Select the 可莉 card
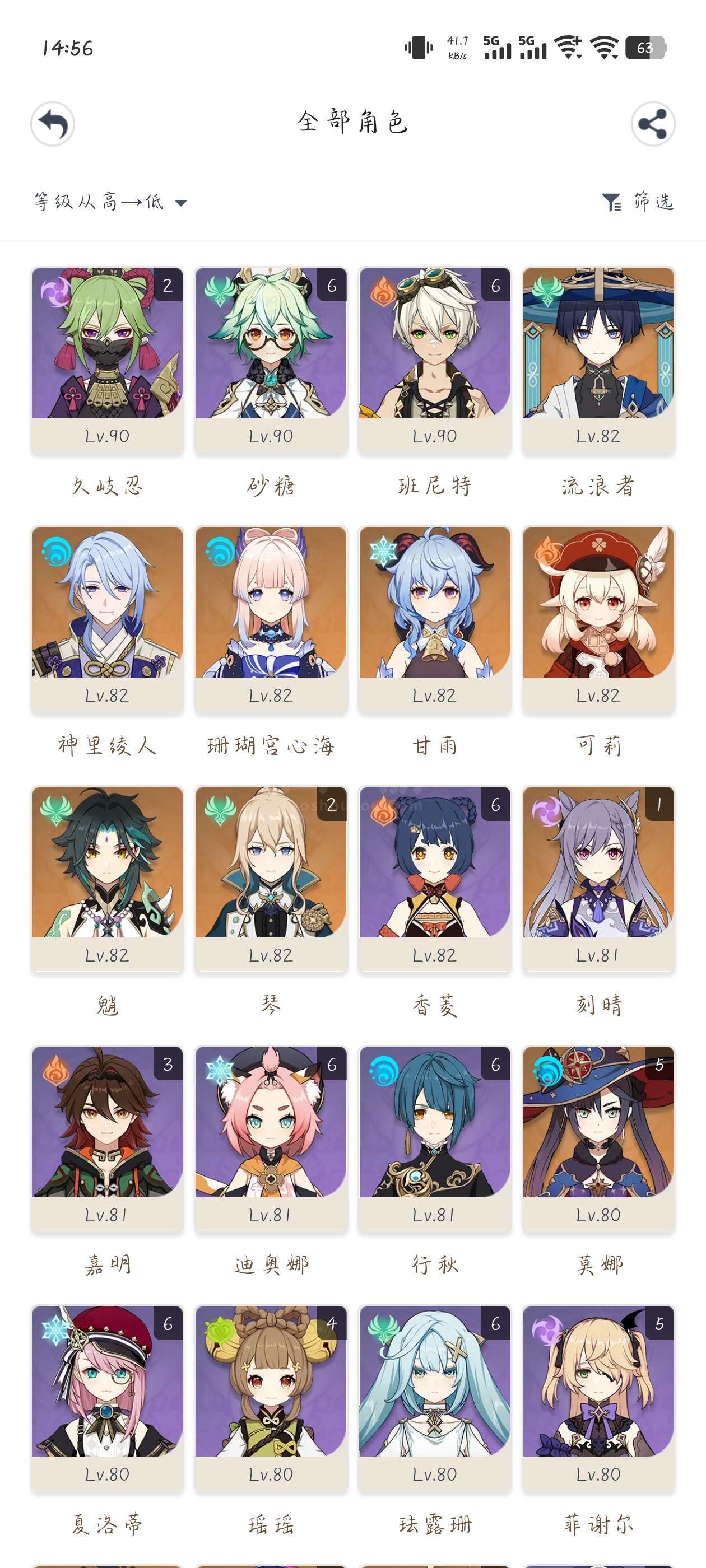 (x=599, y=620)
